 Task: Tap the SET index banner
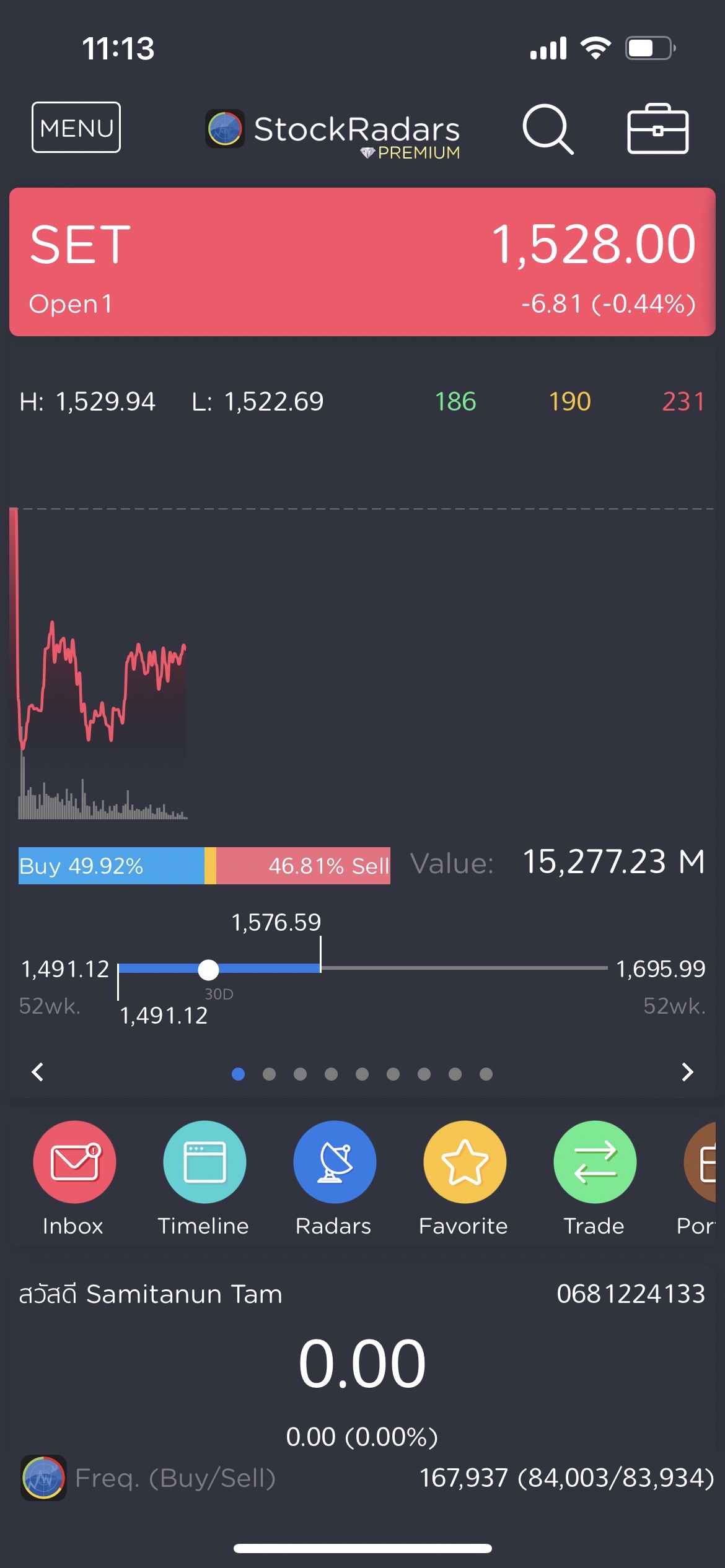pyautogui.click(x=362, y=260)
